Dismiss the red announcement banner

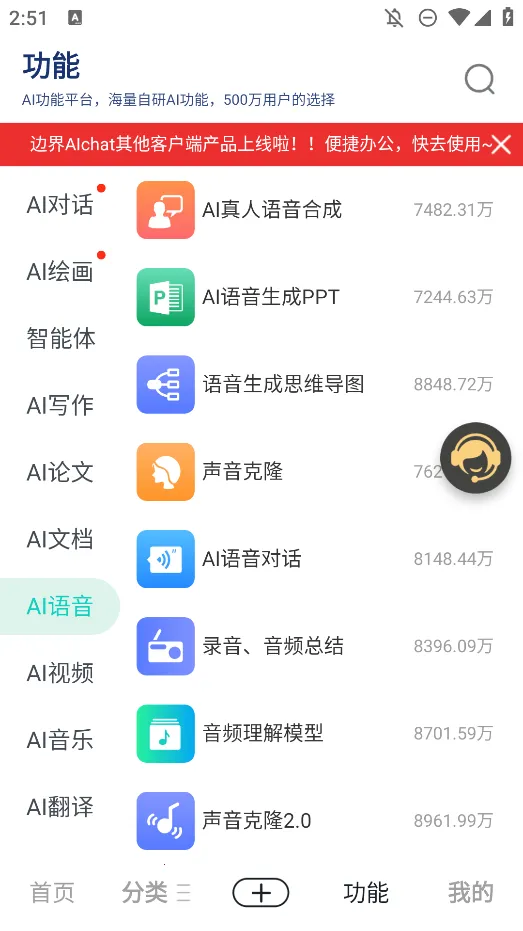[x=501, y=144]
